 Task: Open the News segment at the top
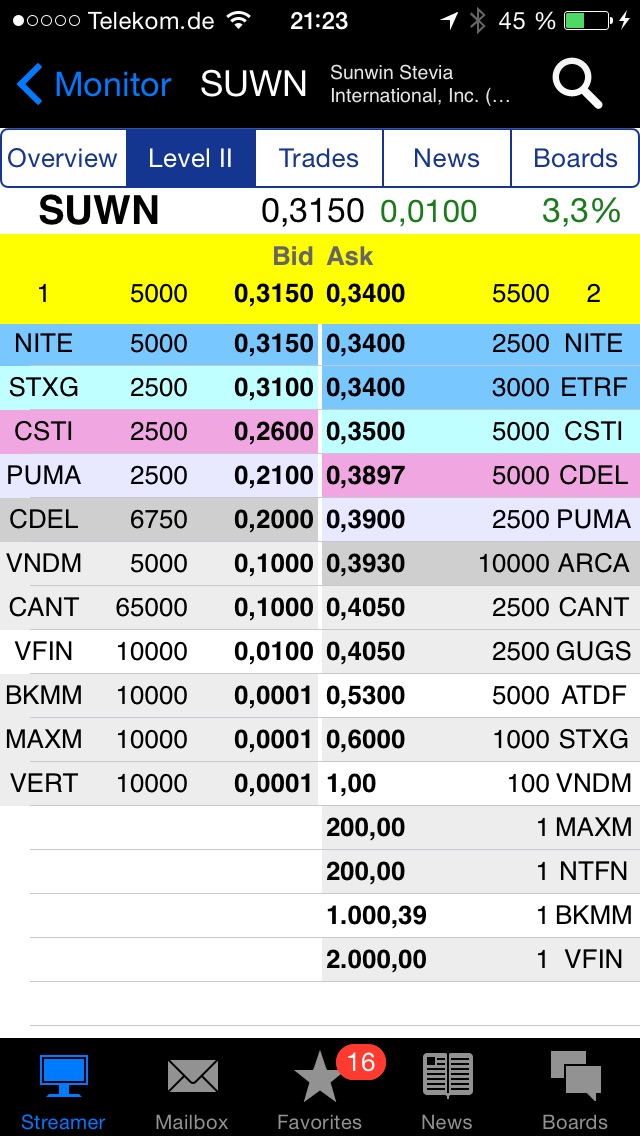pos(446,158)
